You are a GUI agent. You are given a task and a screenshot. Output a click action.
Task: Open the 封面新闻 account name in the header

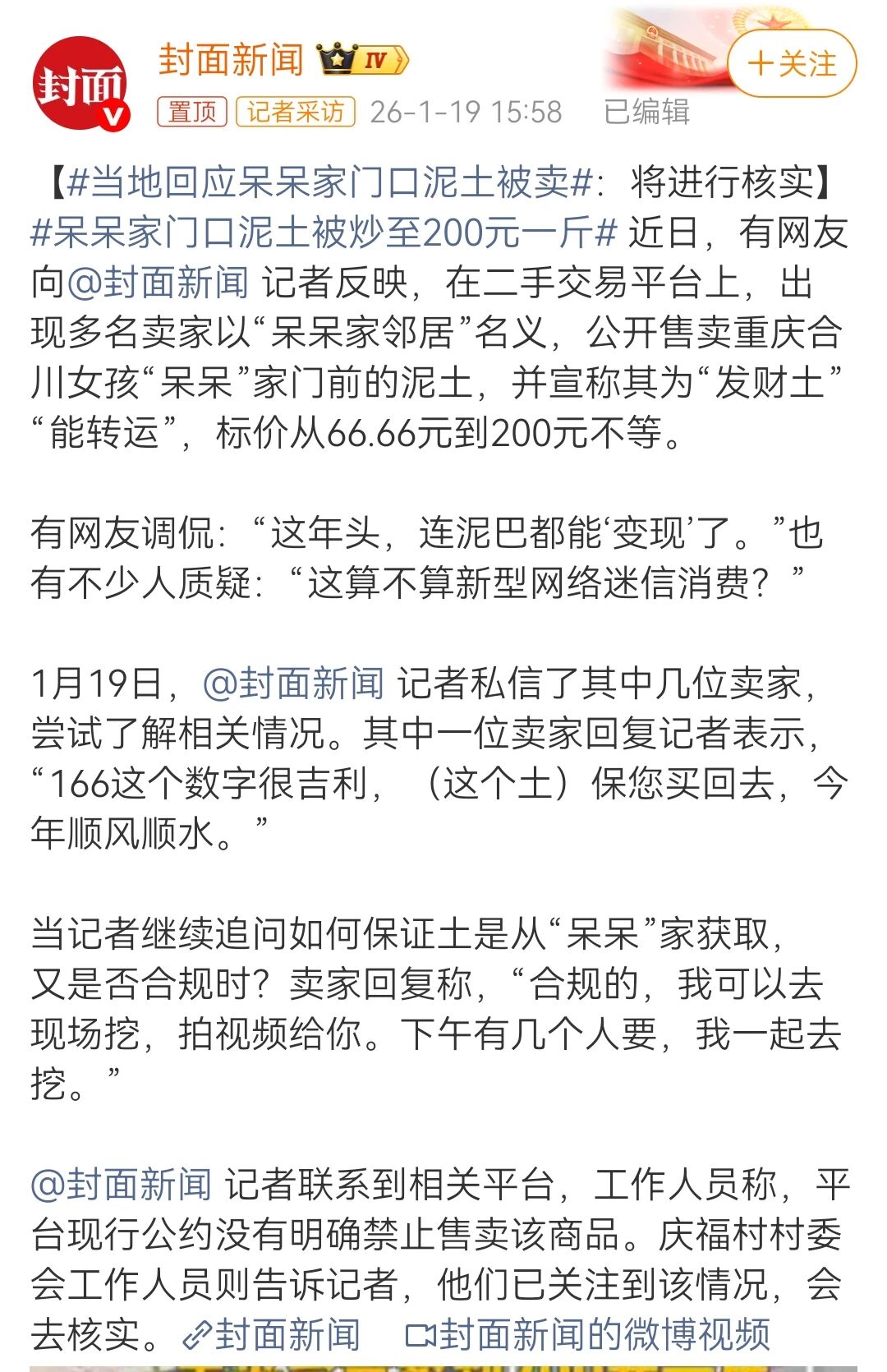tap(231, 60)
